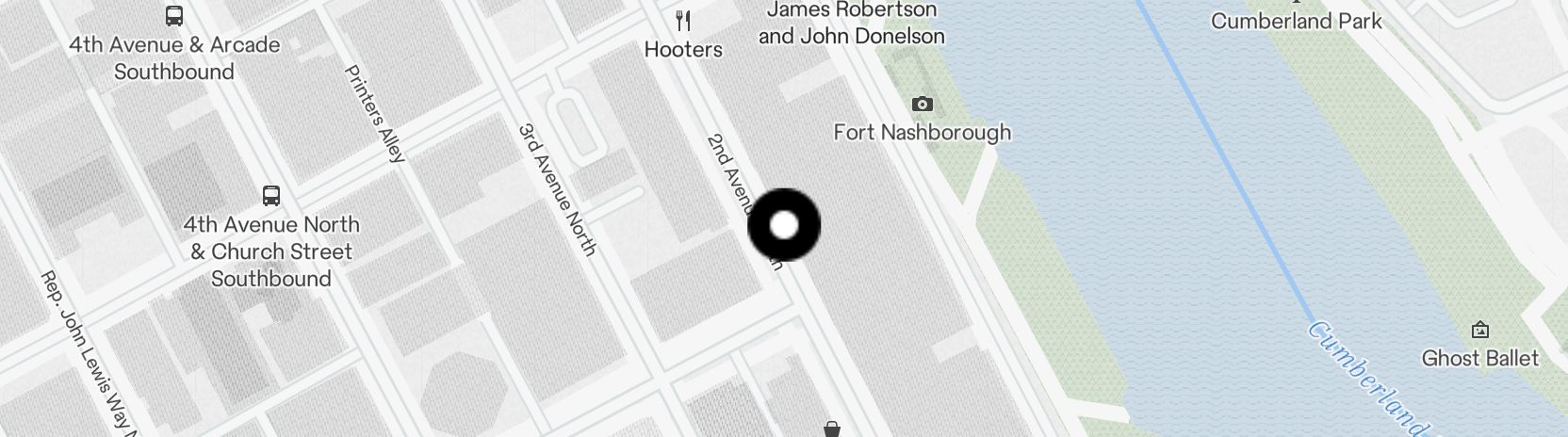Select the 4th Avenue North & Church Street stop

pos(271,196)
